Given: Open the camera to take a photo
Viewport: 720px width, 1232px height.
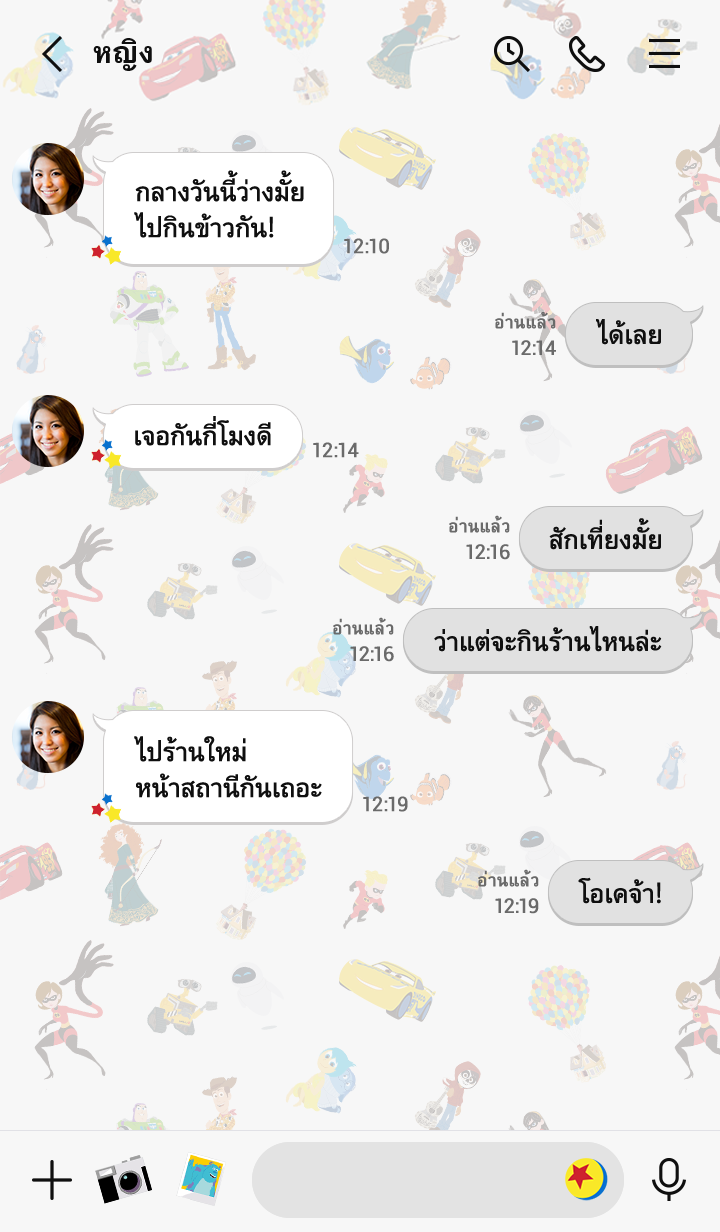Looking at the screenshot, I should tap(124, 1181).
